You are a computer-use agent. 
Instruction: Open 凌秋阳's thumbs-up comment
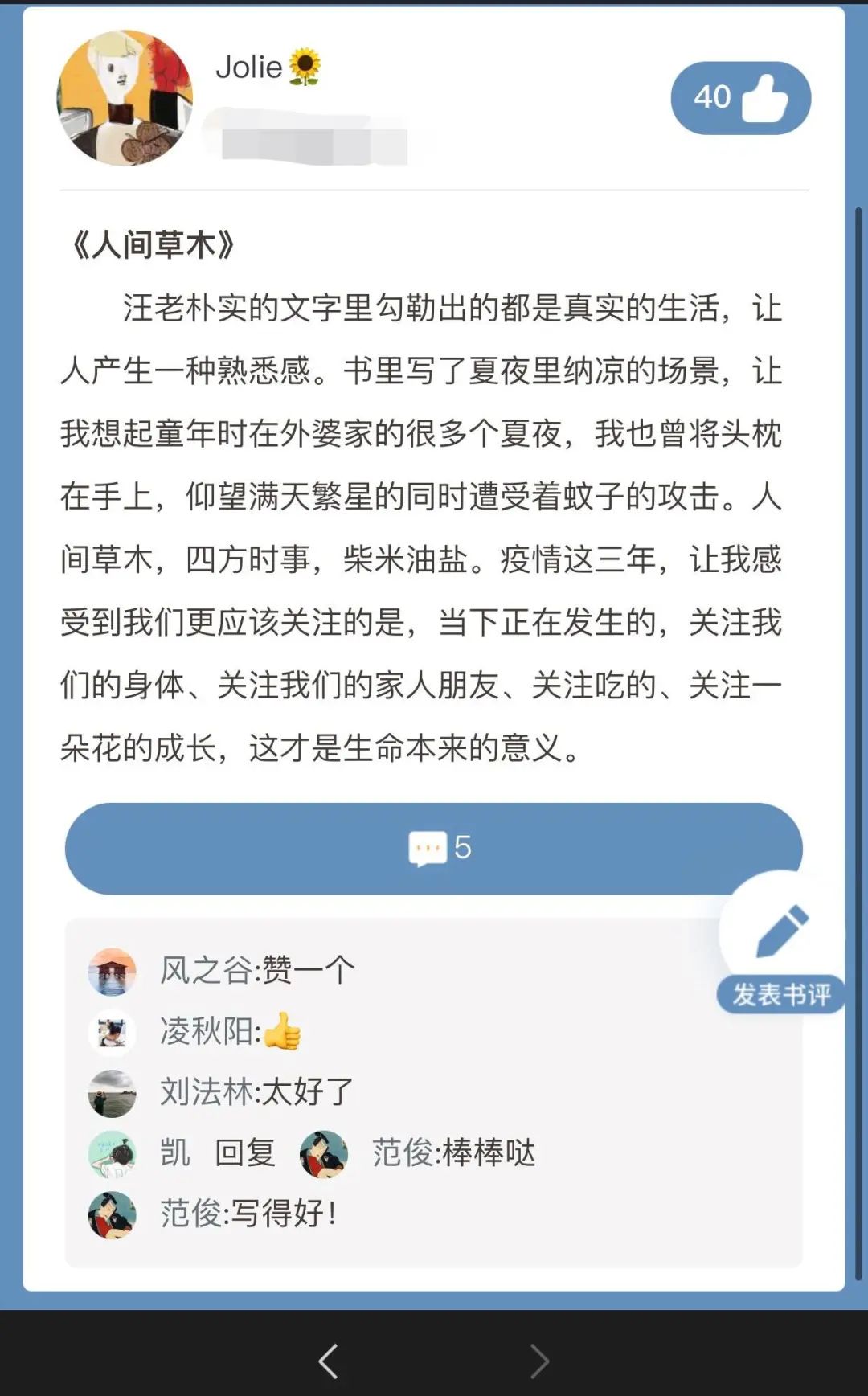(231, 1031)
